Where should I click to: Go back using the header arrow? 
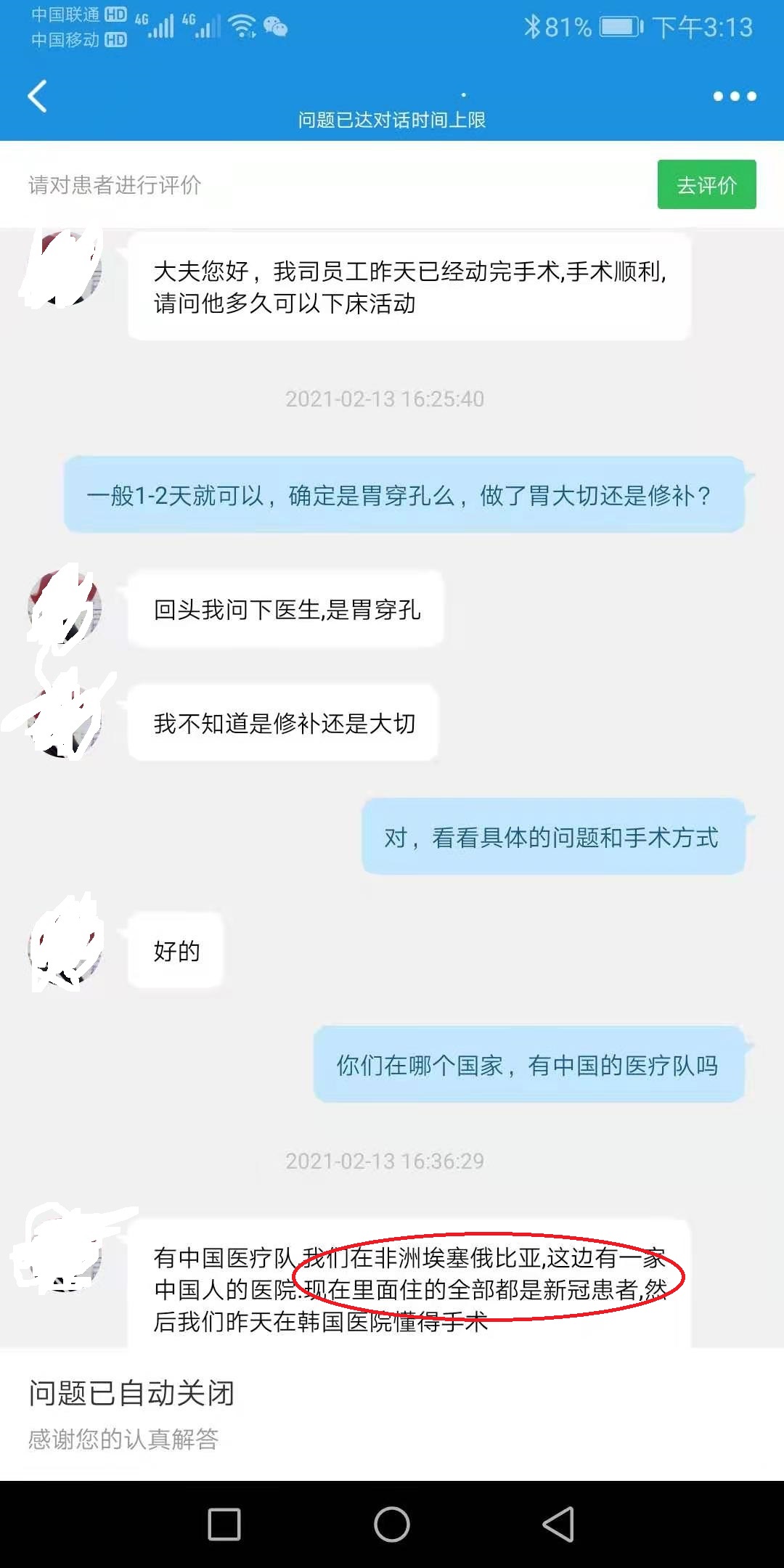[x=38, y=96]
